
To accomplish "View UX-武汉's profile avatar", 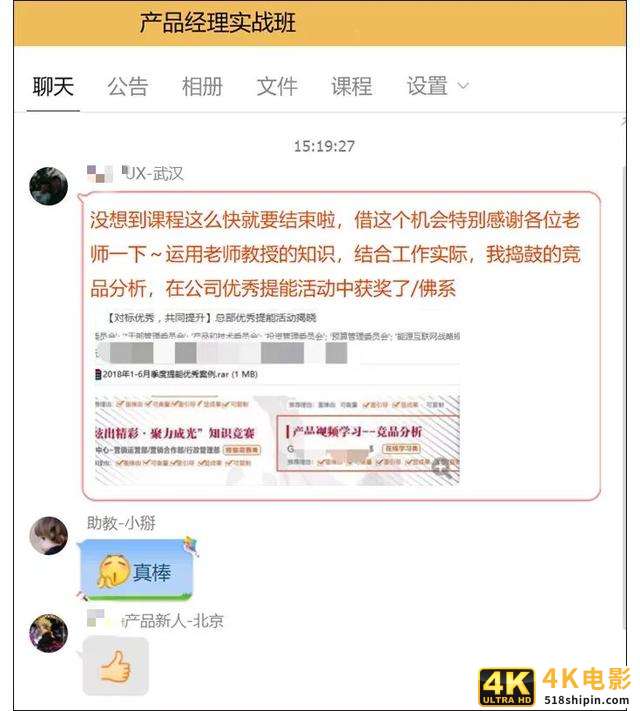I will (x=49, y=186).
